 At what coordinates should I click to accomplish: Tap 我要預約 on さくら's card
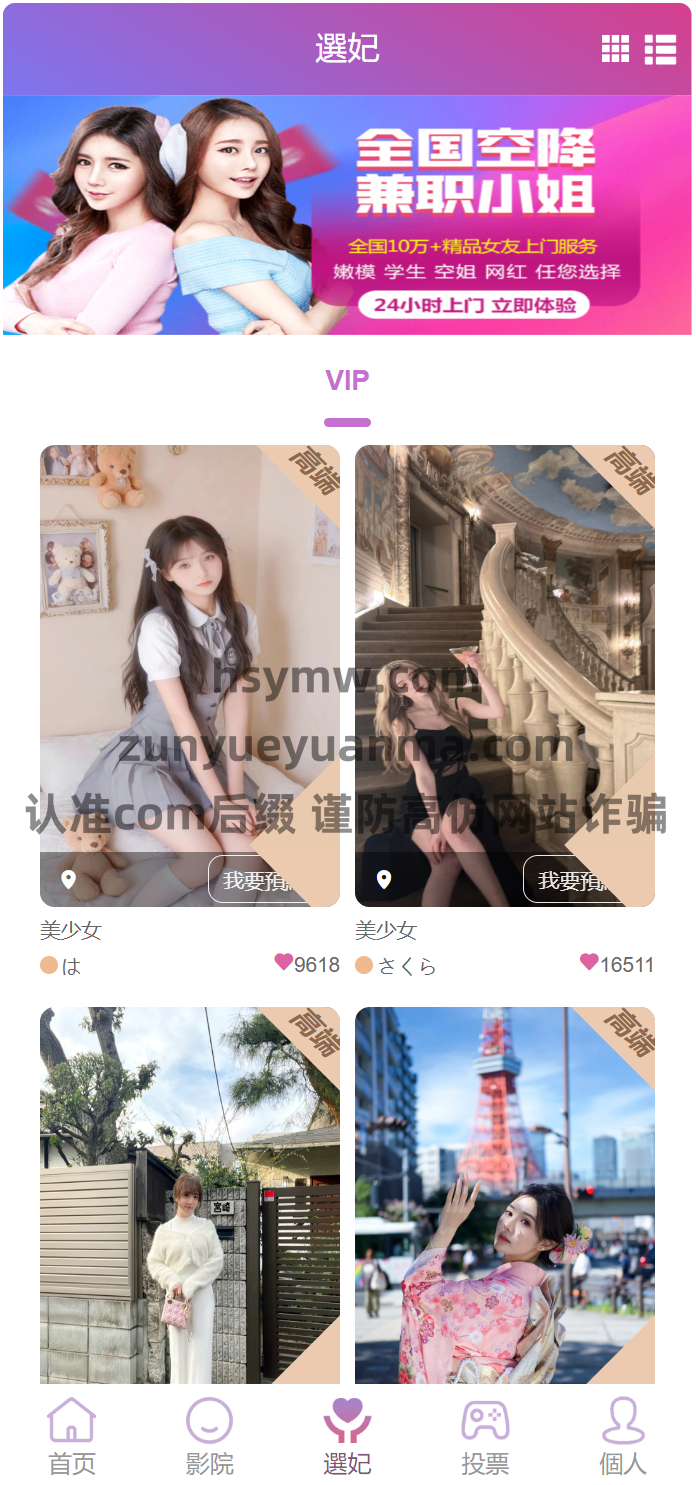580,880
